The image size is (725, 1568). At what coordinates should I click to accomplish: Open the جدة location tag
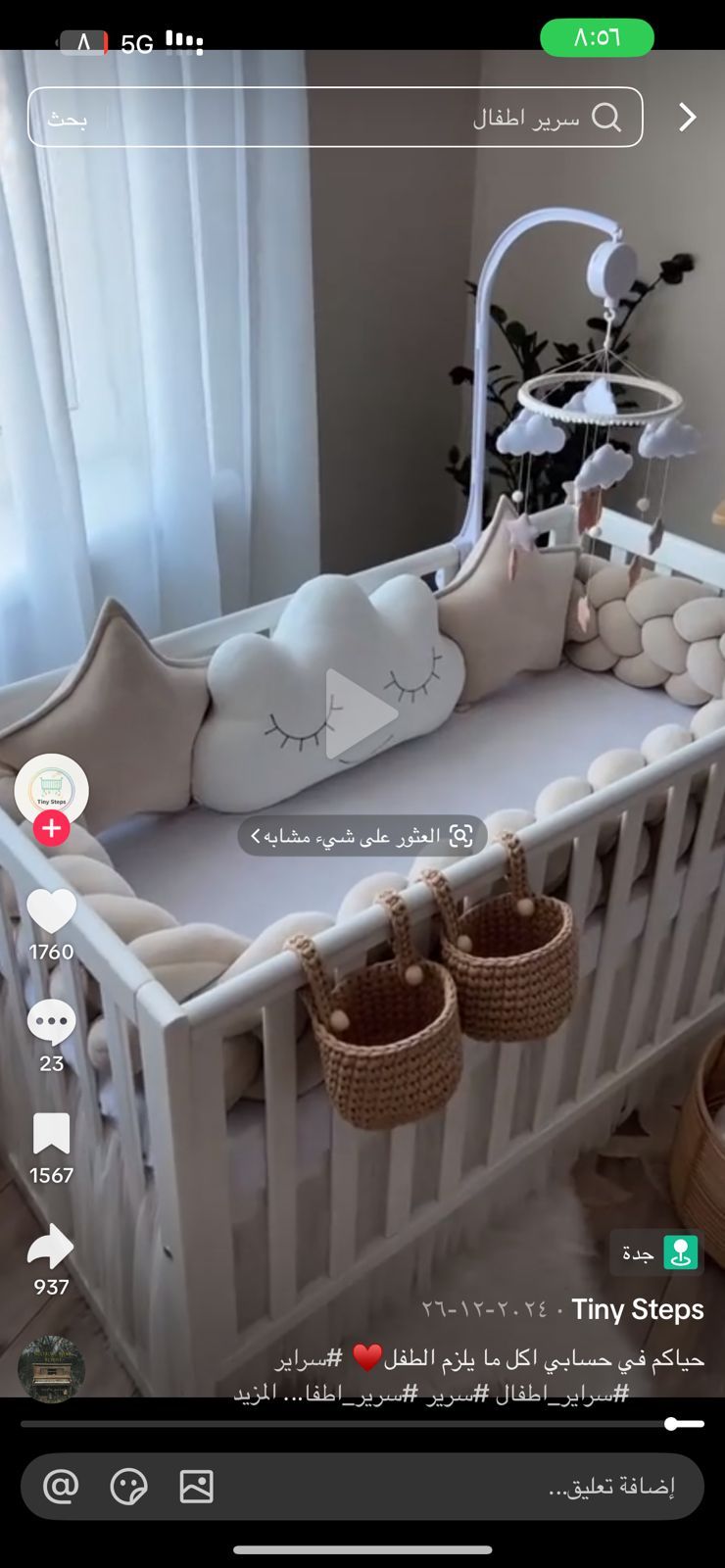[657, 1252]
